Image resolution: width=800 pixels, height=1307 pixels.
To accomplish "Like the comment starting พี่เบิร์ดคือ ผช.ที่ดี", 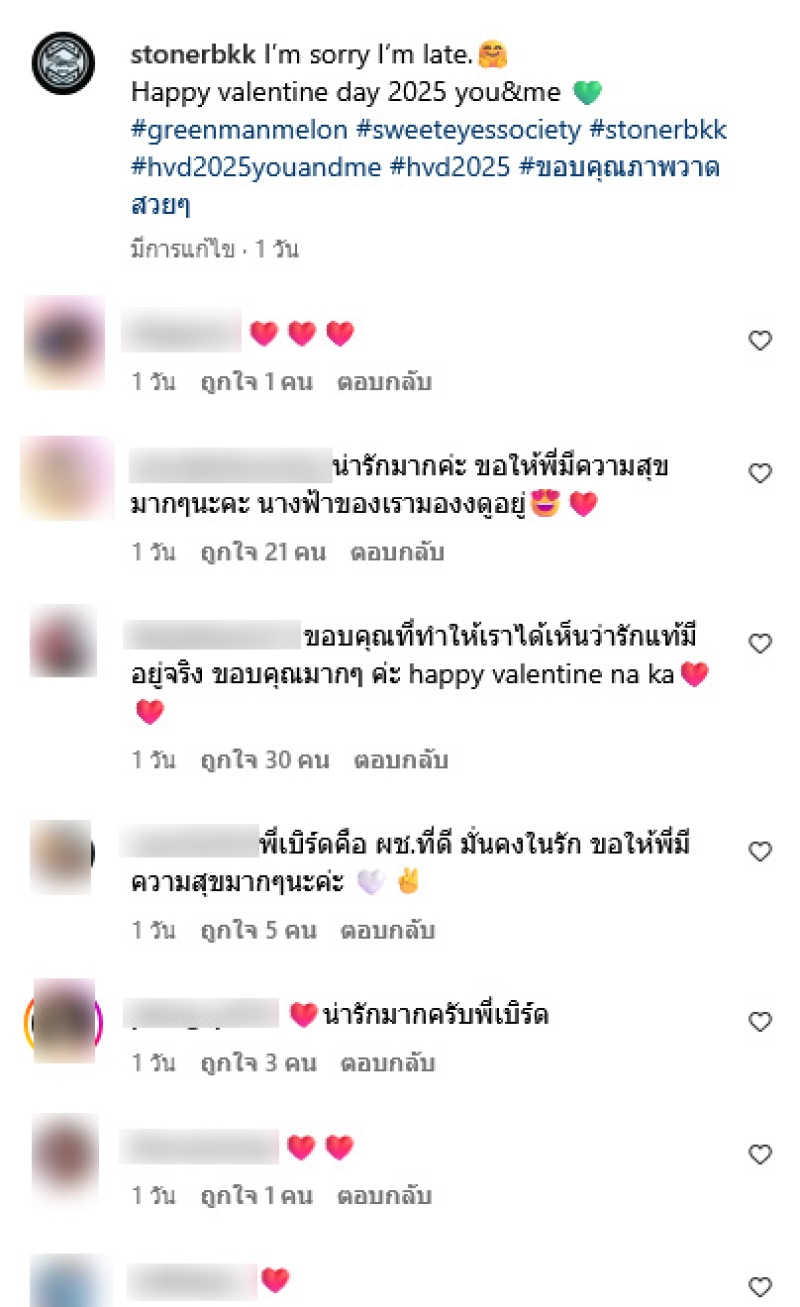I will (x=760, y=852).
